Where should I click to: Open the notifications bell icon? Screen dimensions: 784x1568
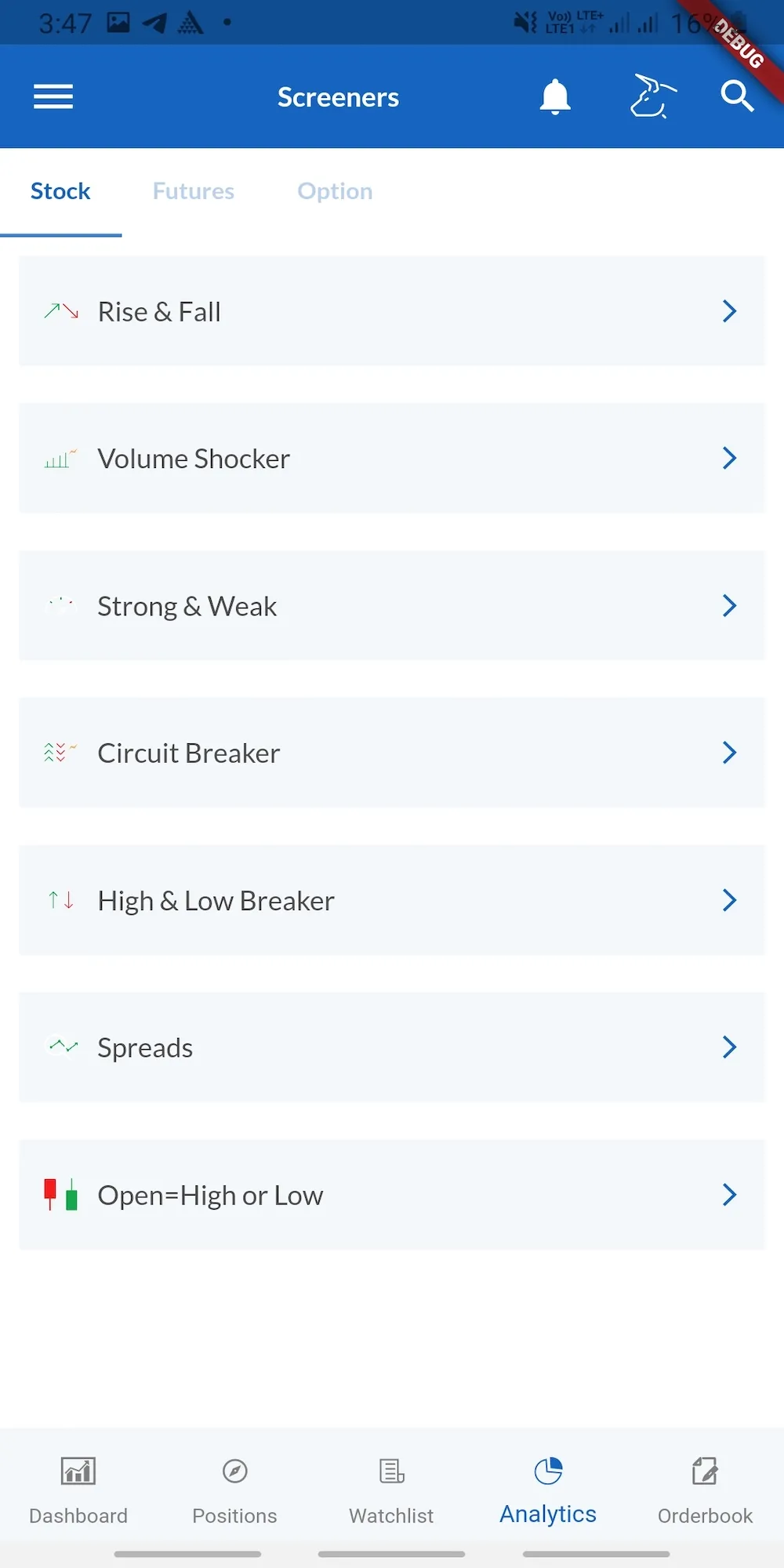(x=554, y=96)
